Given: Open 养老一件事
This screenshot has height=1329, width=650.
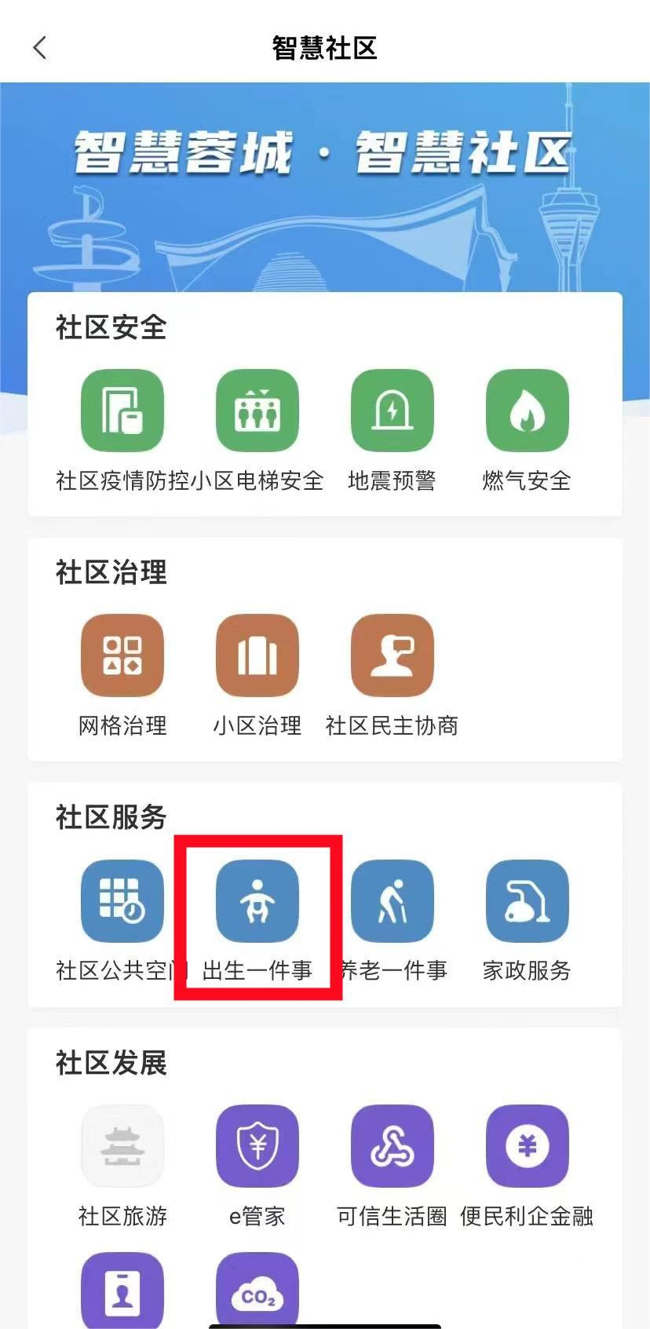Looking at the screenshot, I should click(x=392, y=901).
